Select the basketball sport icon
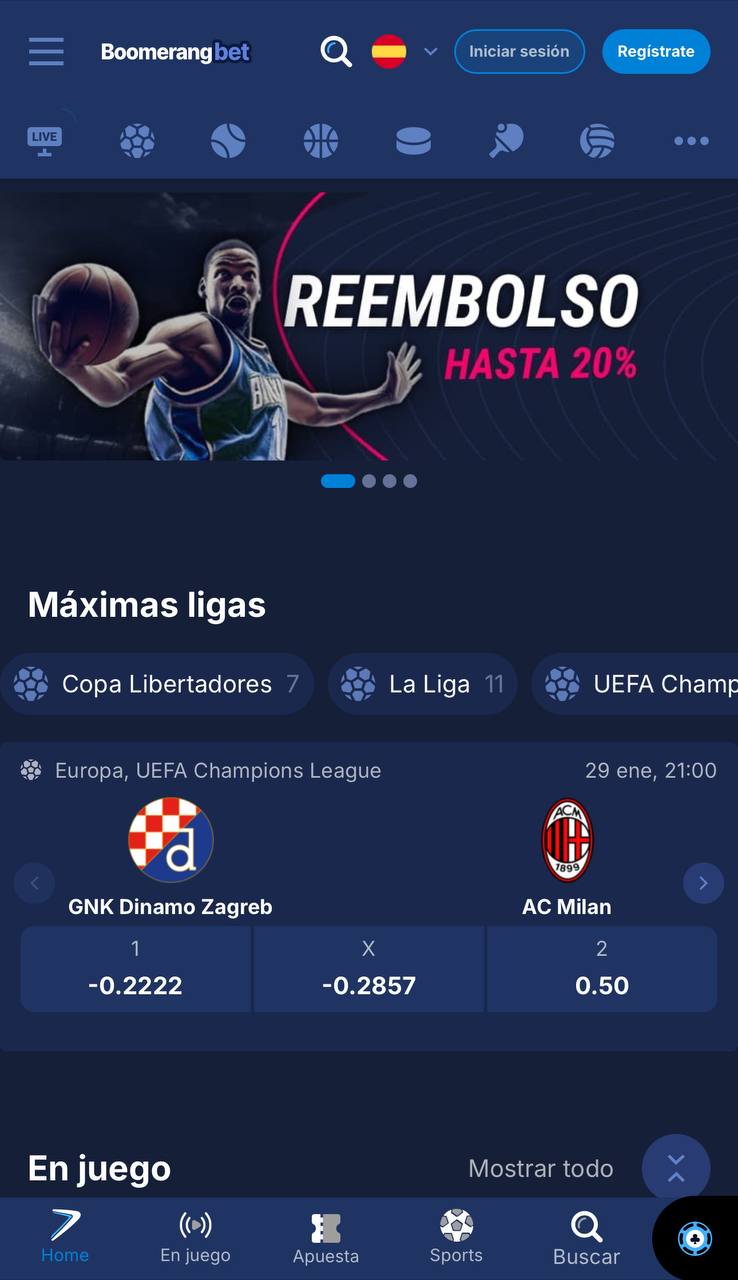This screenshot has height=1280, width=738. click(321, 141)
